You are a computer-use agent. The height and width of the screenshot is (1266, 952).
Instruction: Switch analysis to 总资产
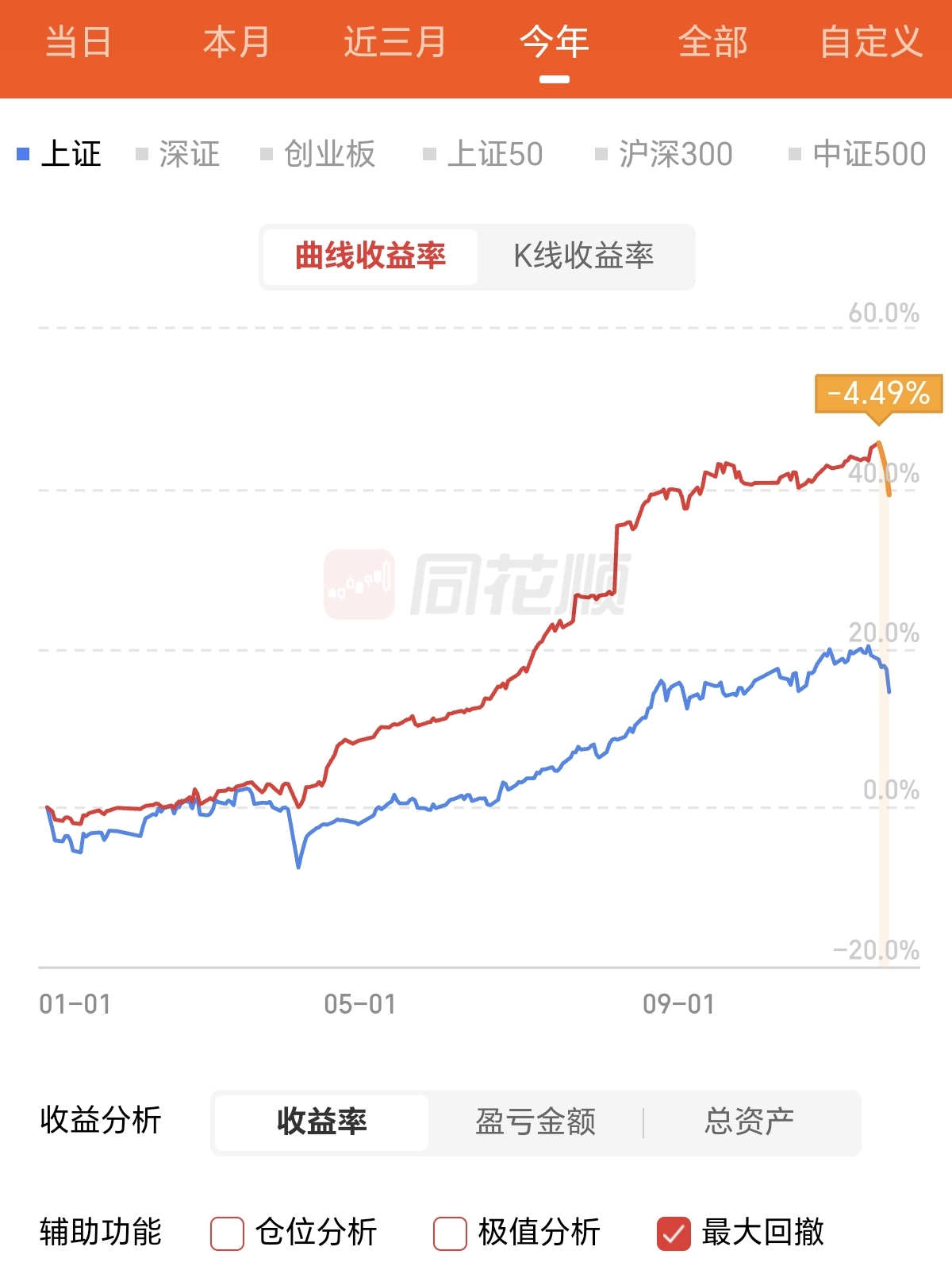pyautogui.click(x=749, y=1122)
